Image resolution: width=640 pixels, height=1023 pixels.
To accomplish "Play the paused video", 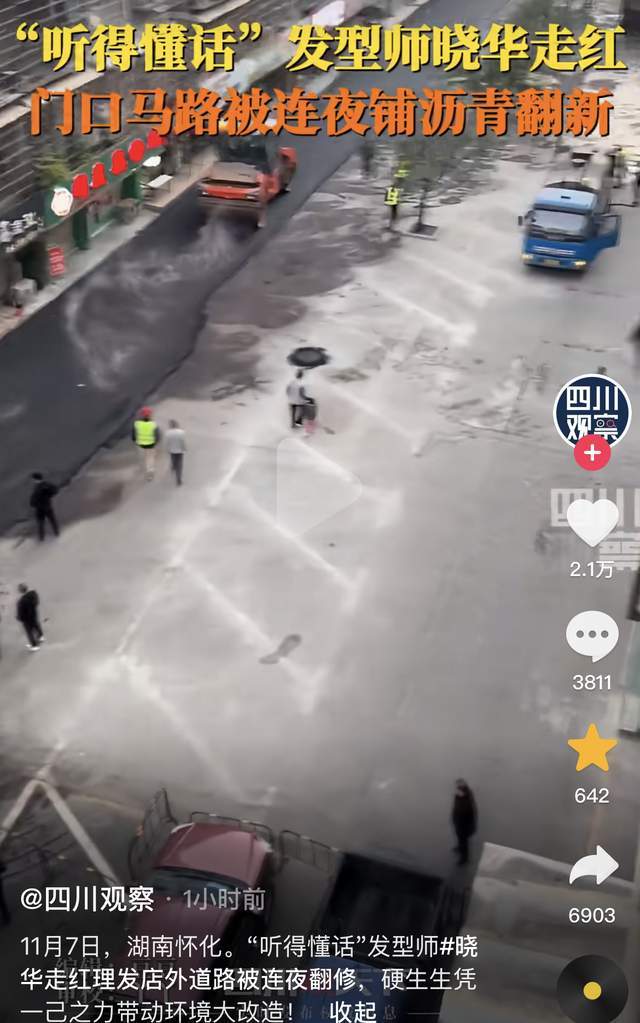I will [x=318, y=487].
